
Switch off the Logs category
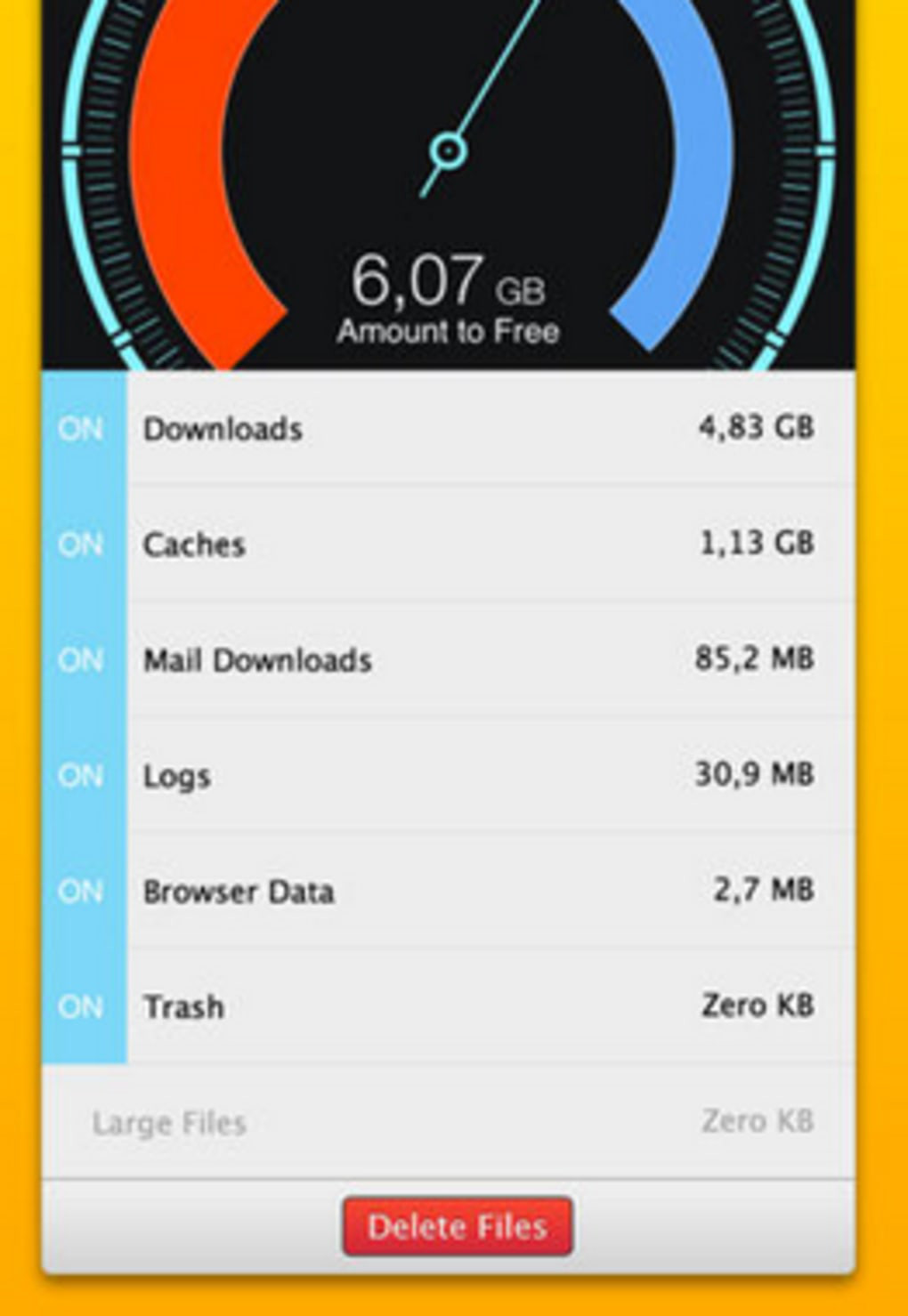[x=82, y=776]
